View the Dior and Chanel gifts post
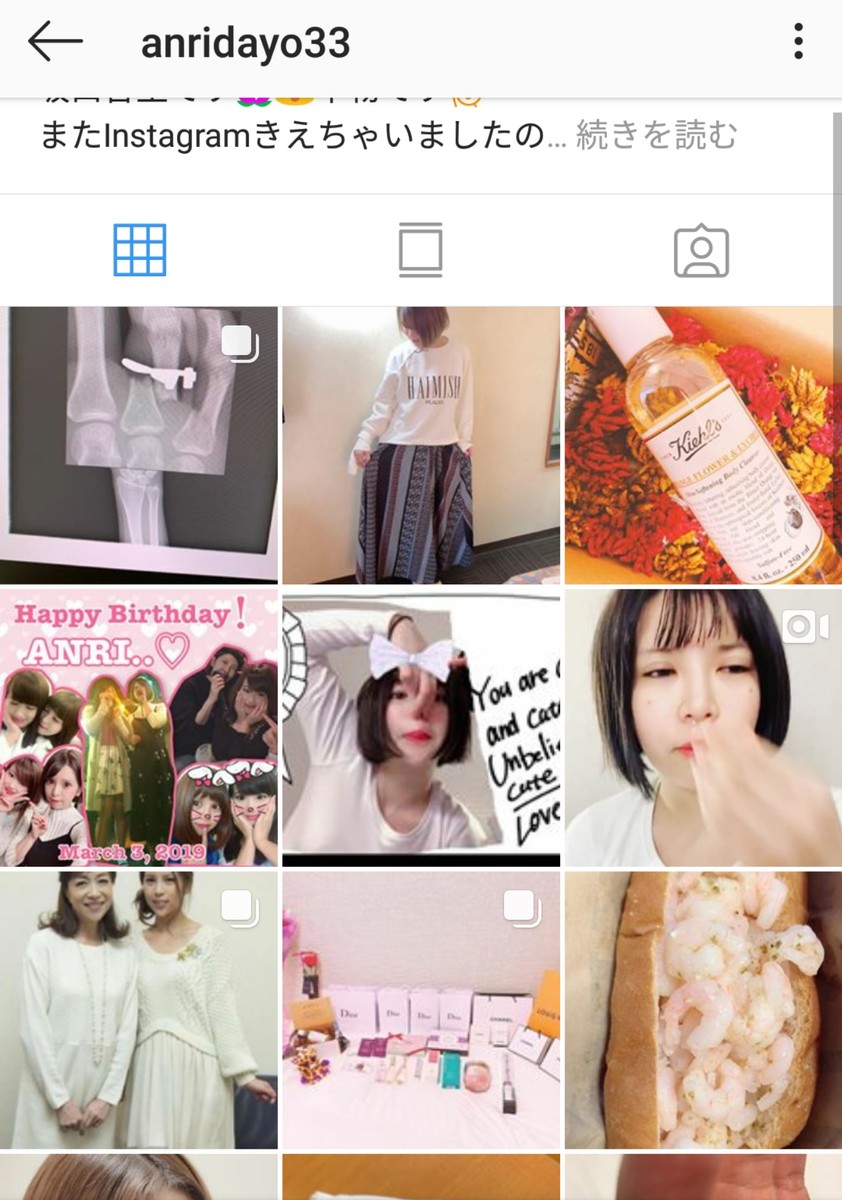The width and height of the screenshot is (842, 1200). [421, 1009]
